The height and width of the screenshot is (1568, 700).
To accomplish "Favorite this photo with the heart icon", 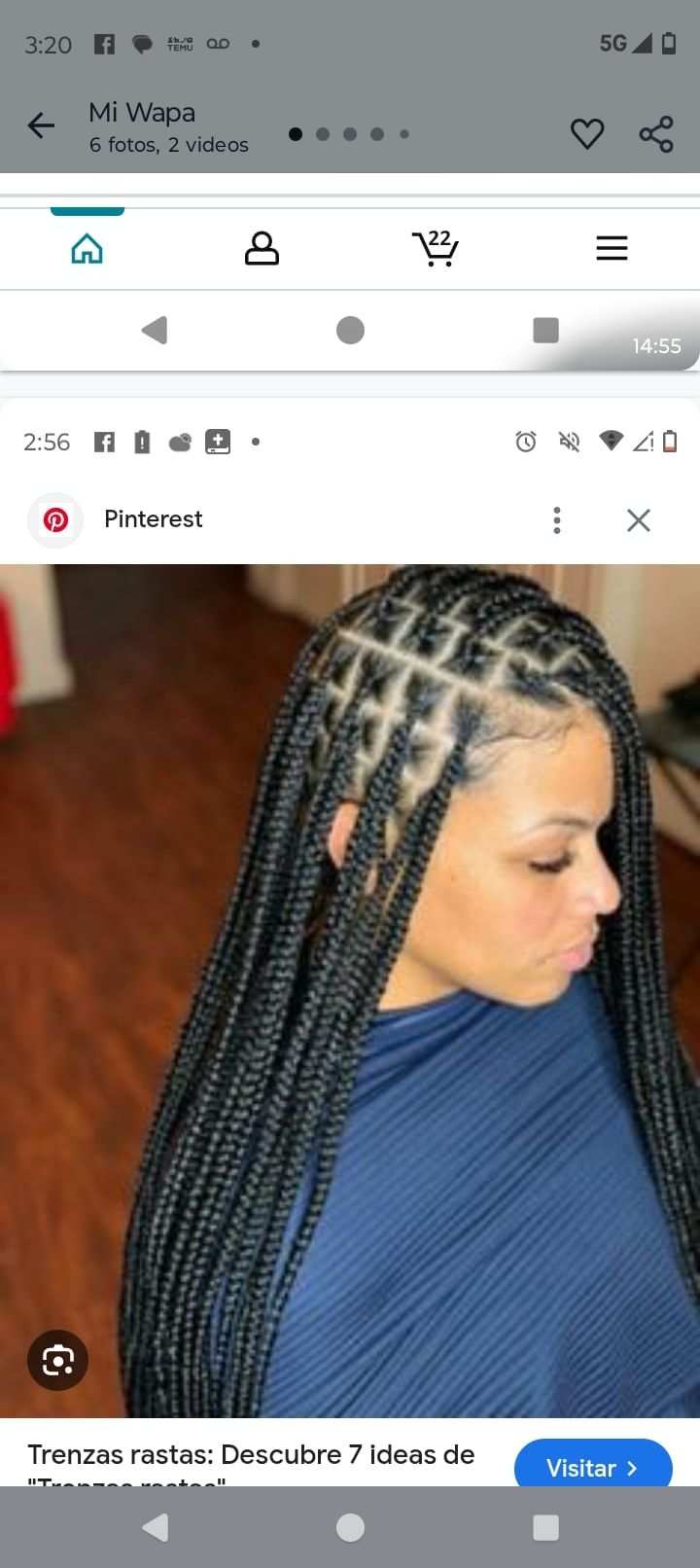I will [x=587, y=133].
